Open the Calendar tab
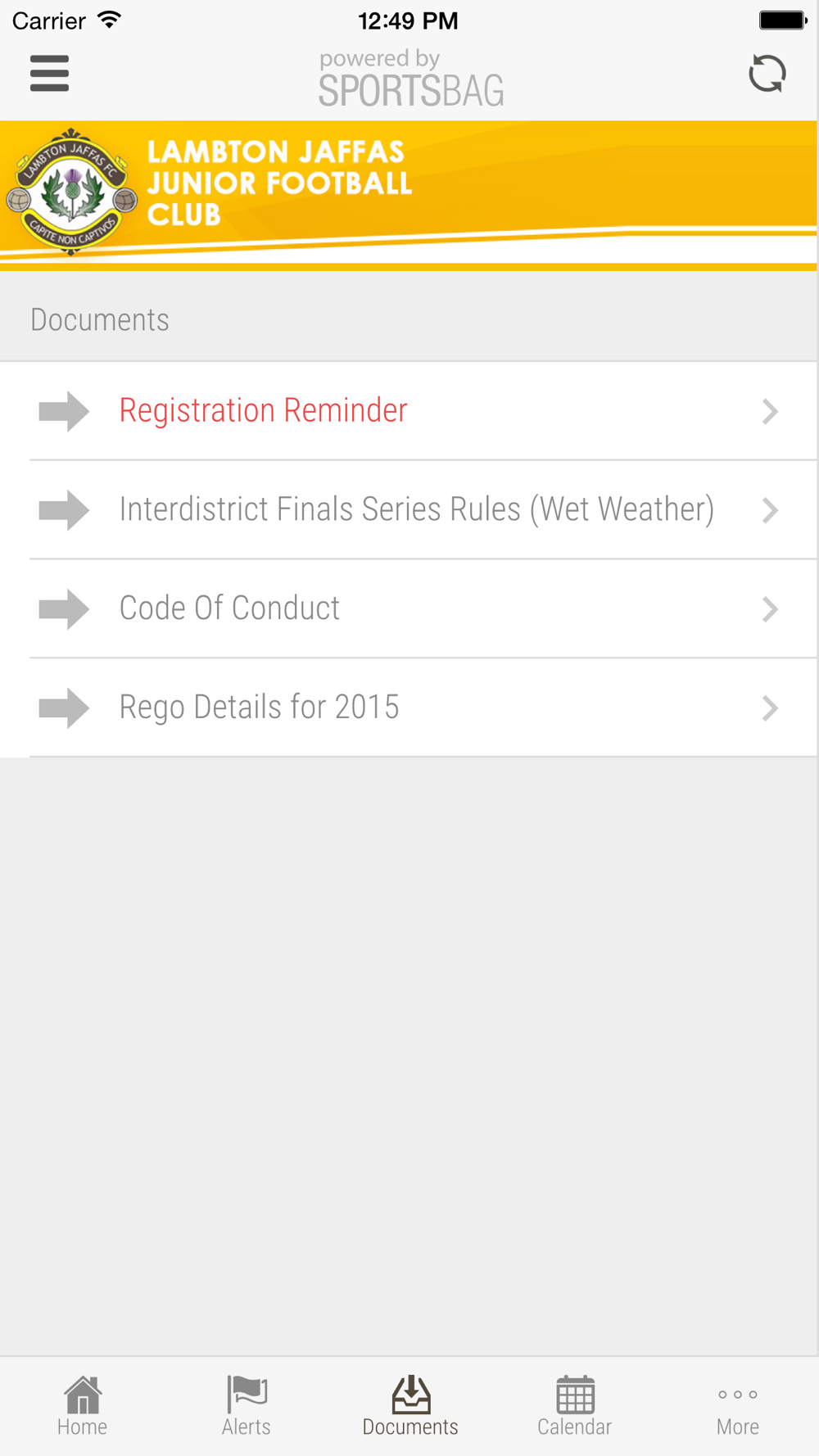819x1456 pixels. (573, 1406)
